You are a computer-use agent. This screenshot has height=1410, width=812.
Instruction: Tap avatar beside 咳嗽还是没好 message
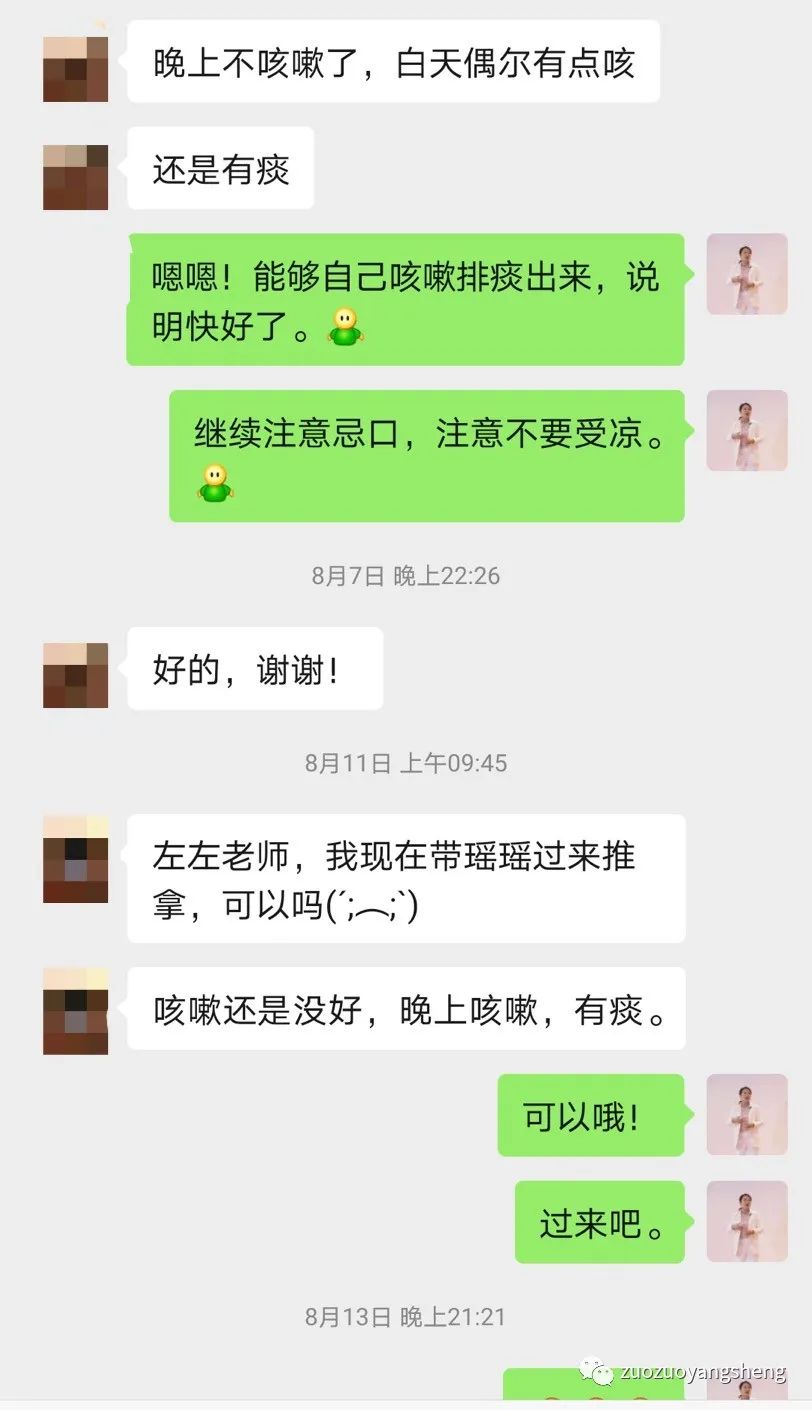[x=75, y=1010]
